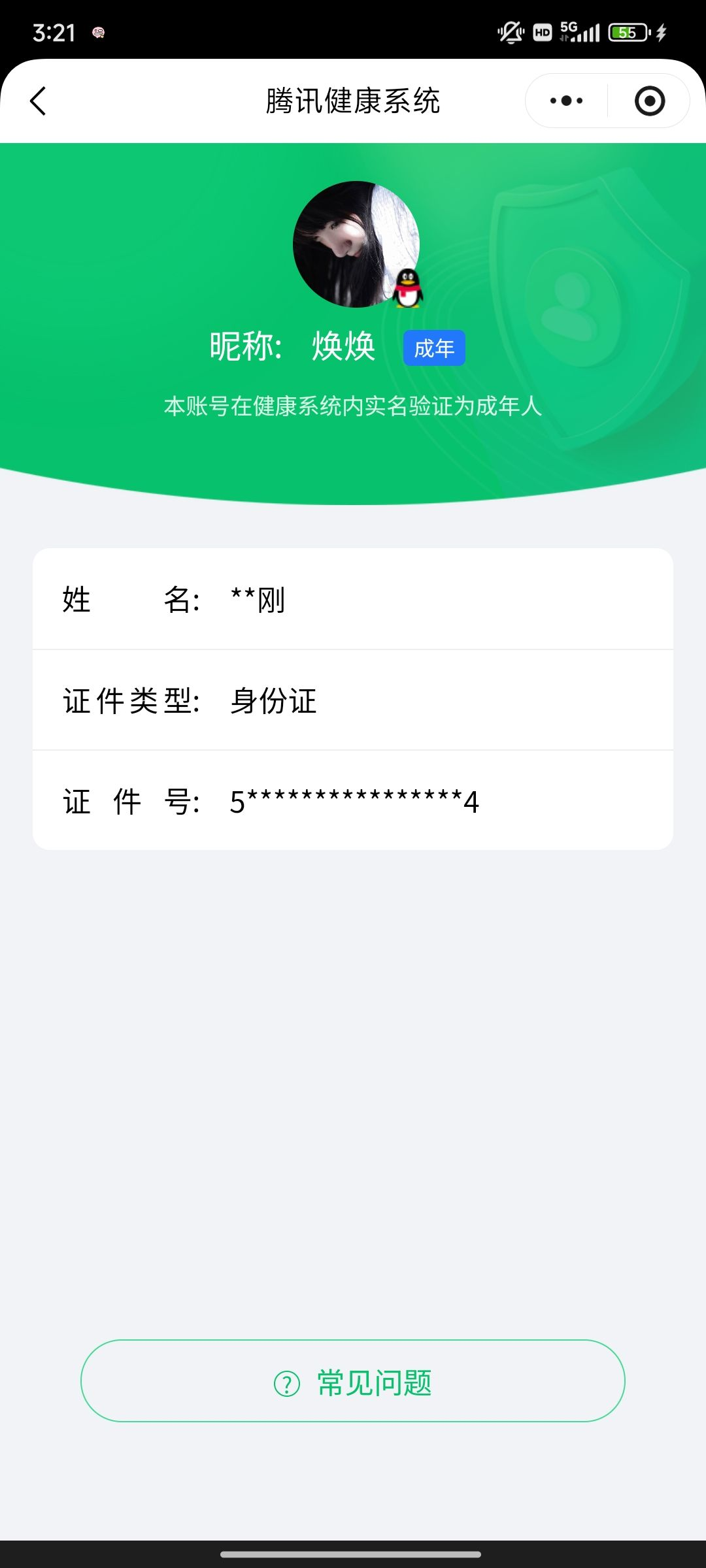Open 常见问题 FAQ button
The image size is (706, 1568).
pyautogui.click(x=353, y=1380)
